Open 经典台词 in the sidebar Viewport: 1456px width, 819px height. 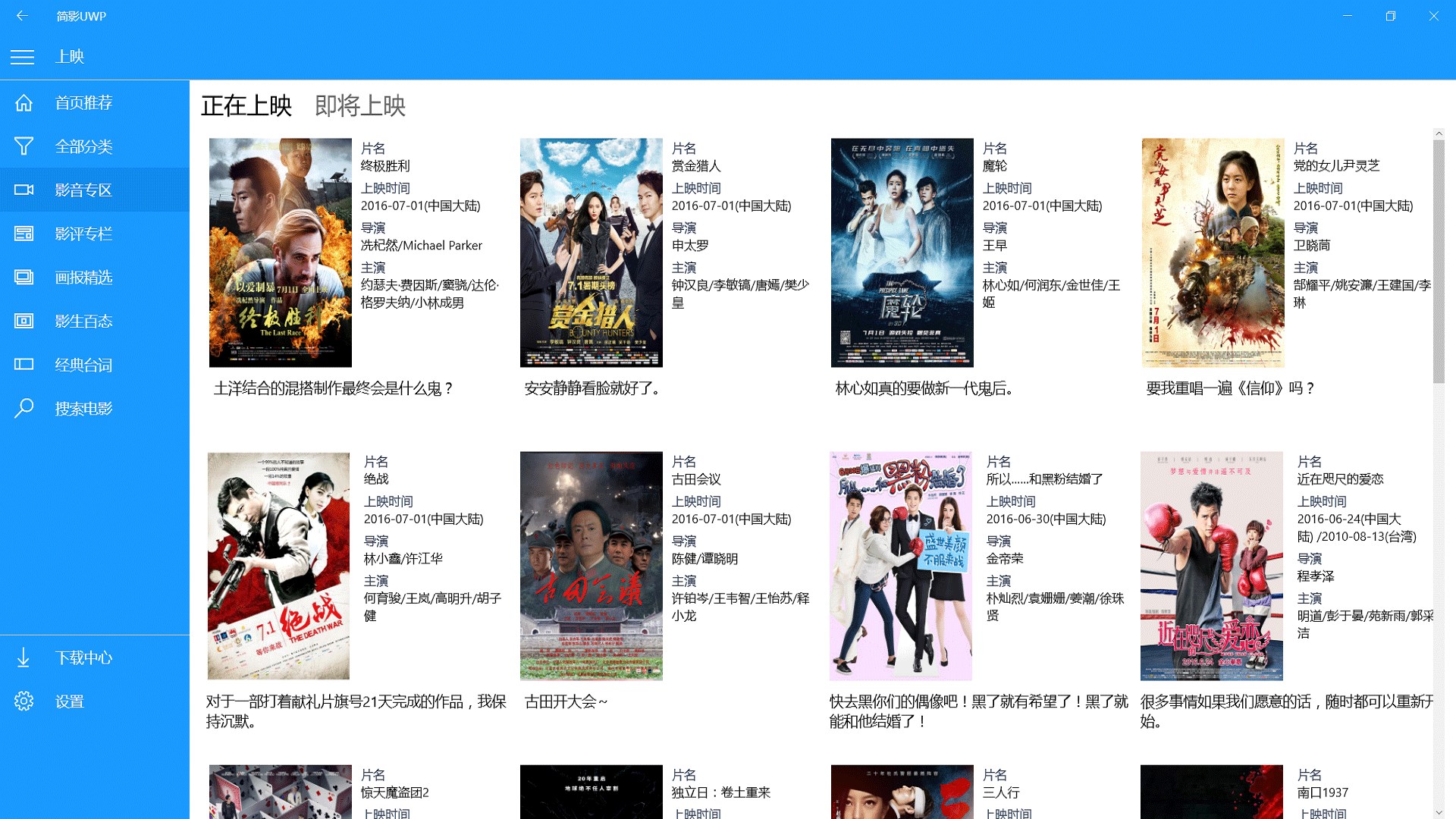[83, 366]
